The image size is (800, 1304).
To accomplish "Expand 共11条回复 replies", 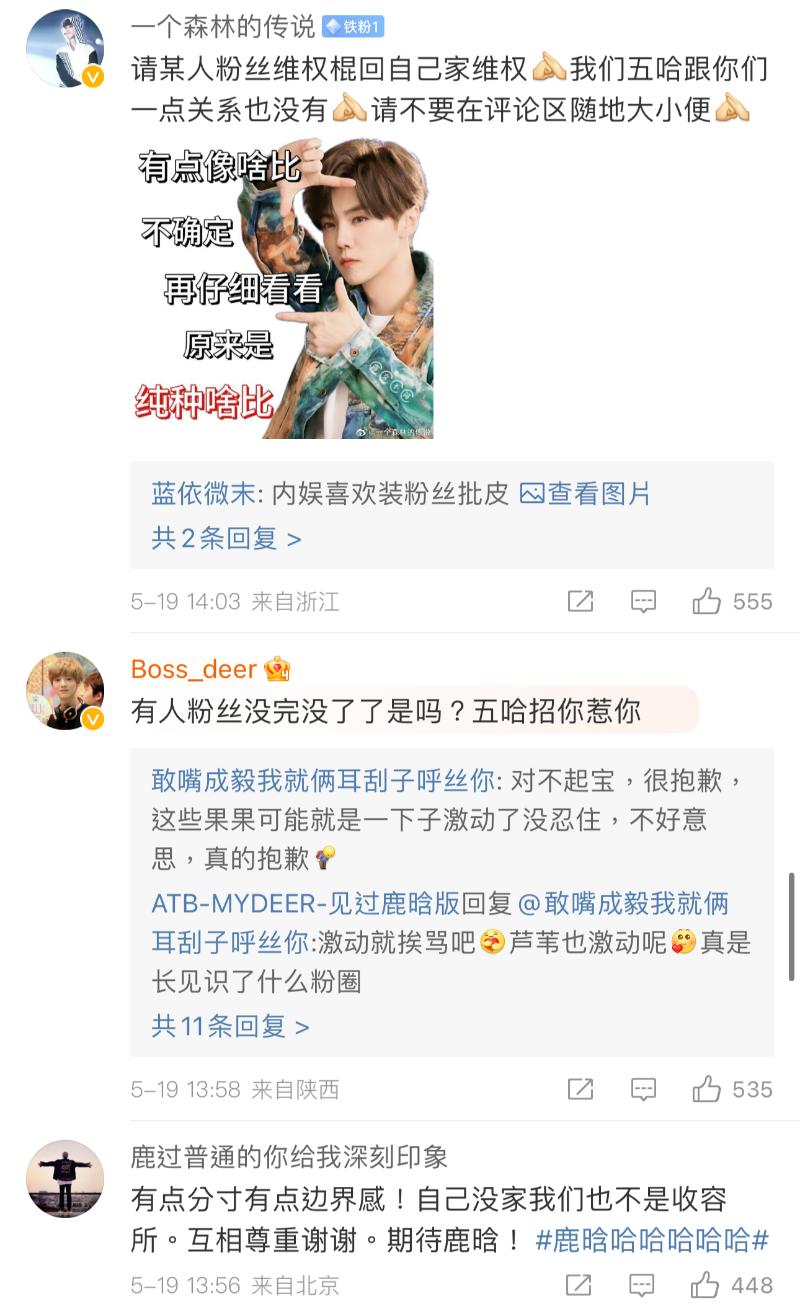I will pos(230,1026).
